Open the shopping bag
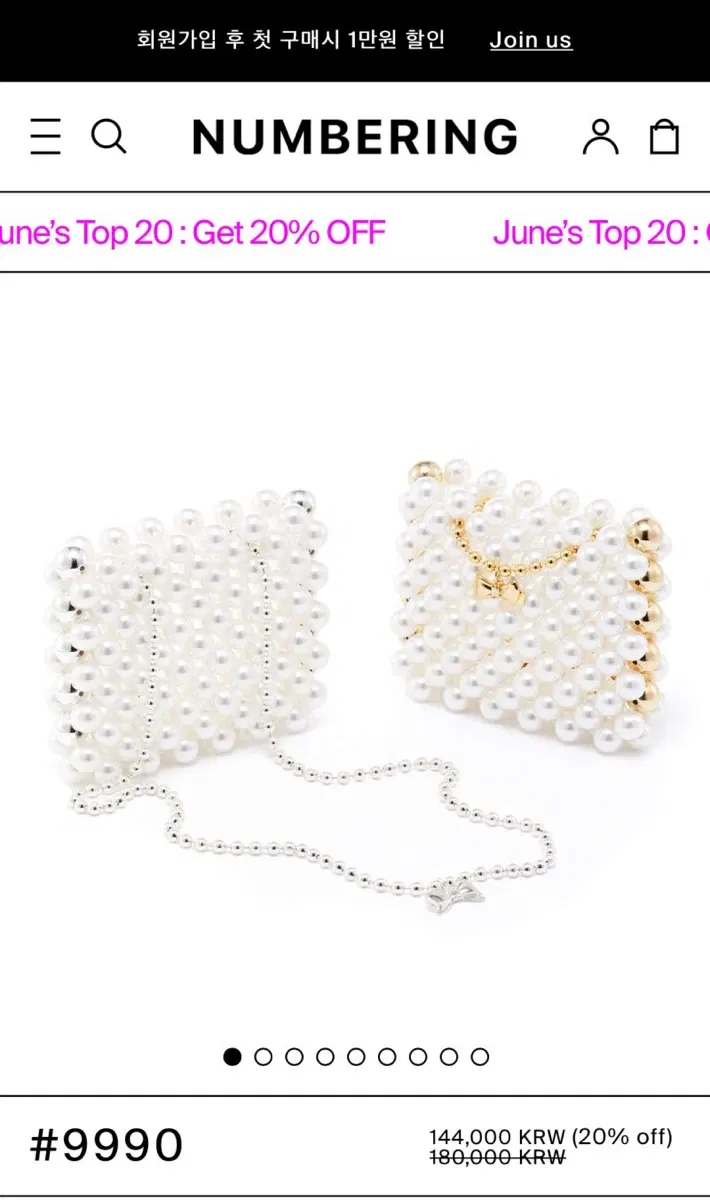710x1200 pixels. tap(664, 136)
